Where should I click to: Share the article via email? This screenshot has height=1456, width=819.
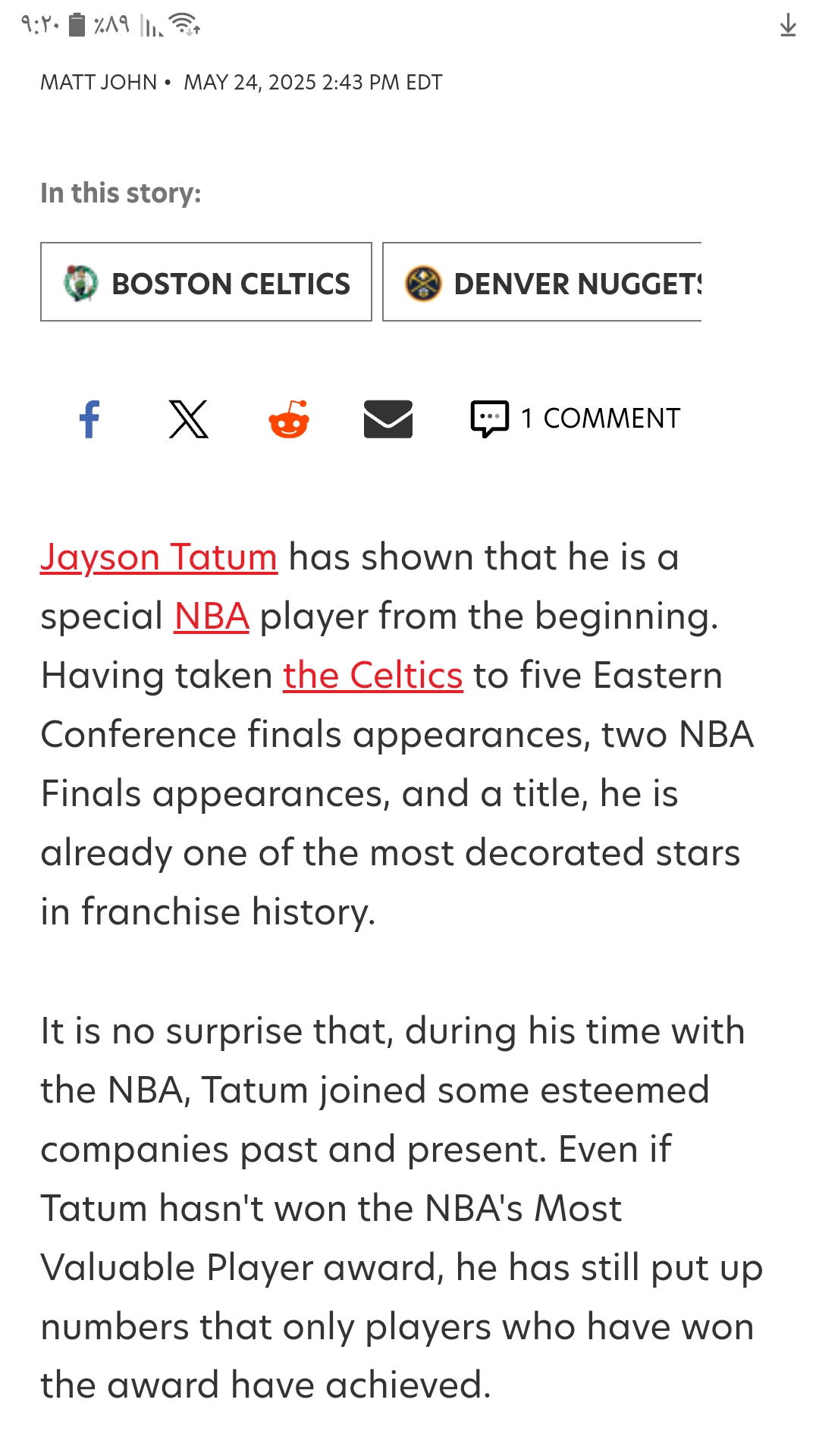click(388, 419)
